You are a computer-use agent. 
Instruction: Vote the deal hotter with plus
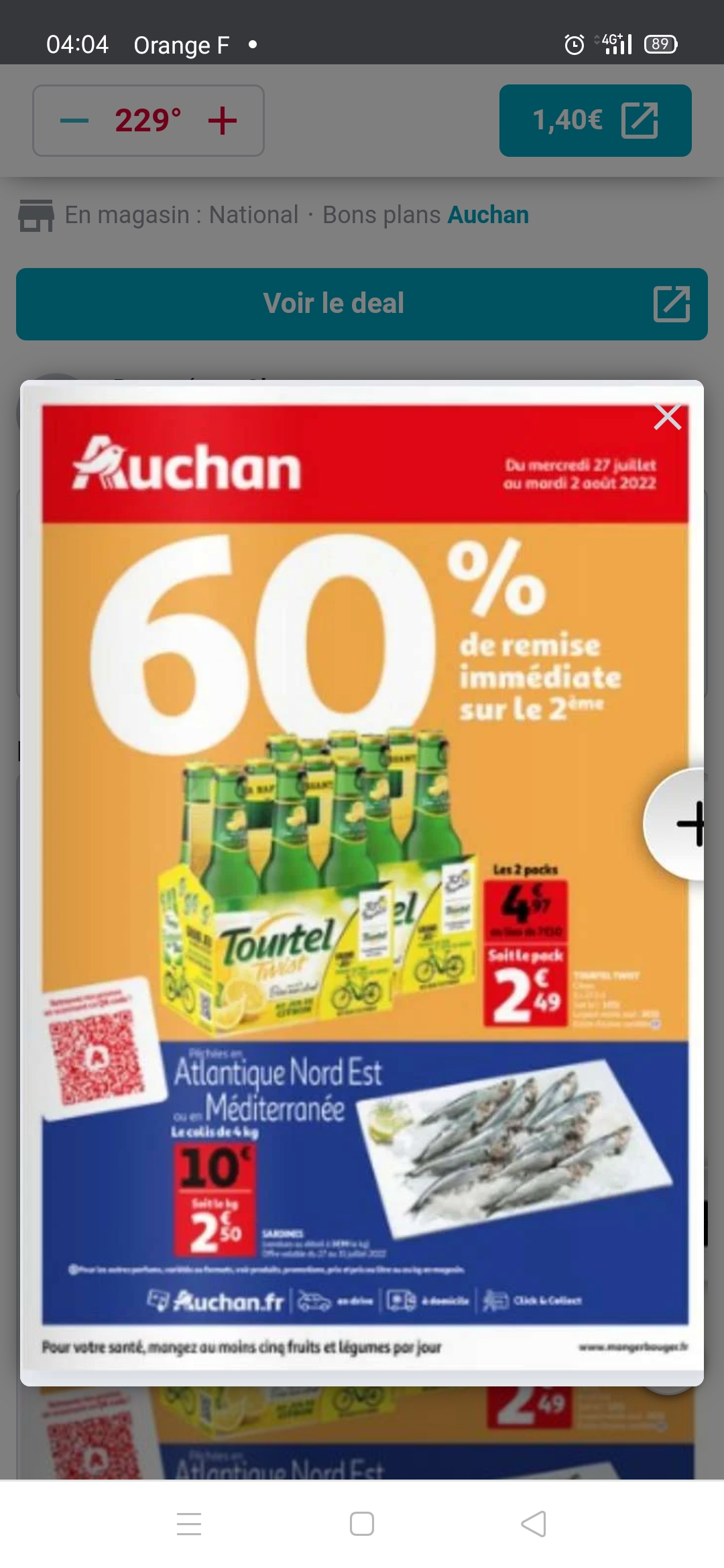pos(223,121)
